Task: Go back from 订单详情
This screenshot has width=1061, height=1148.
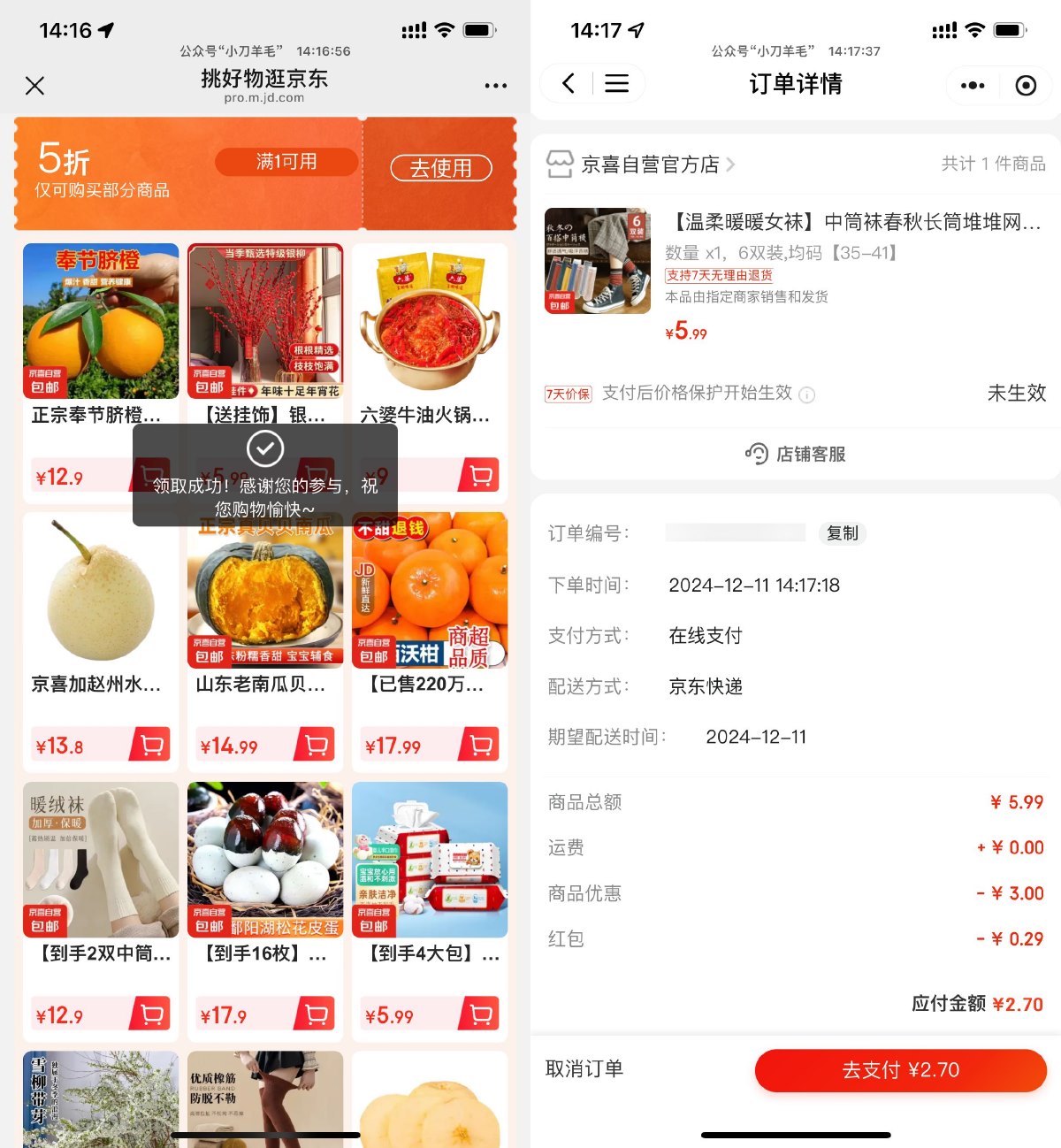Action: 569,84
